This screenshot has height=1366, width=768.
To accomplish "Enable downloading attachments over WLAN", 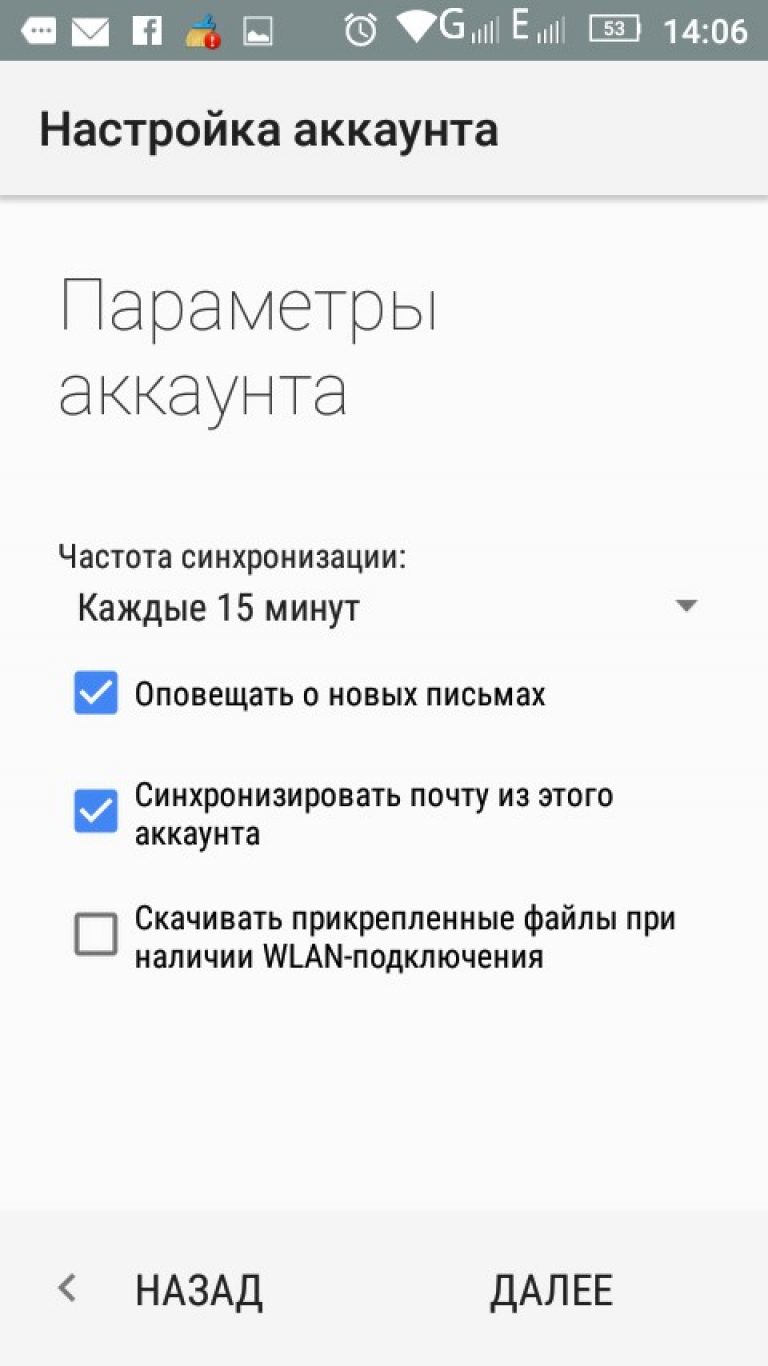I will click(x=96, y=936).
